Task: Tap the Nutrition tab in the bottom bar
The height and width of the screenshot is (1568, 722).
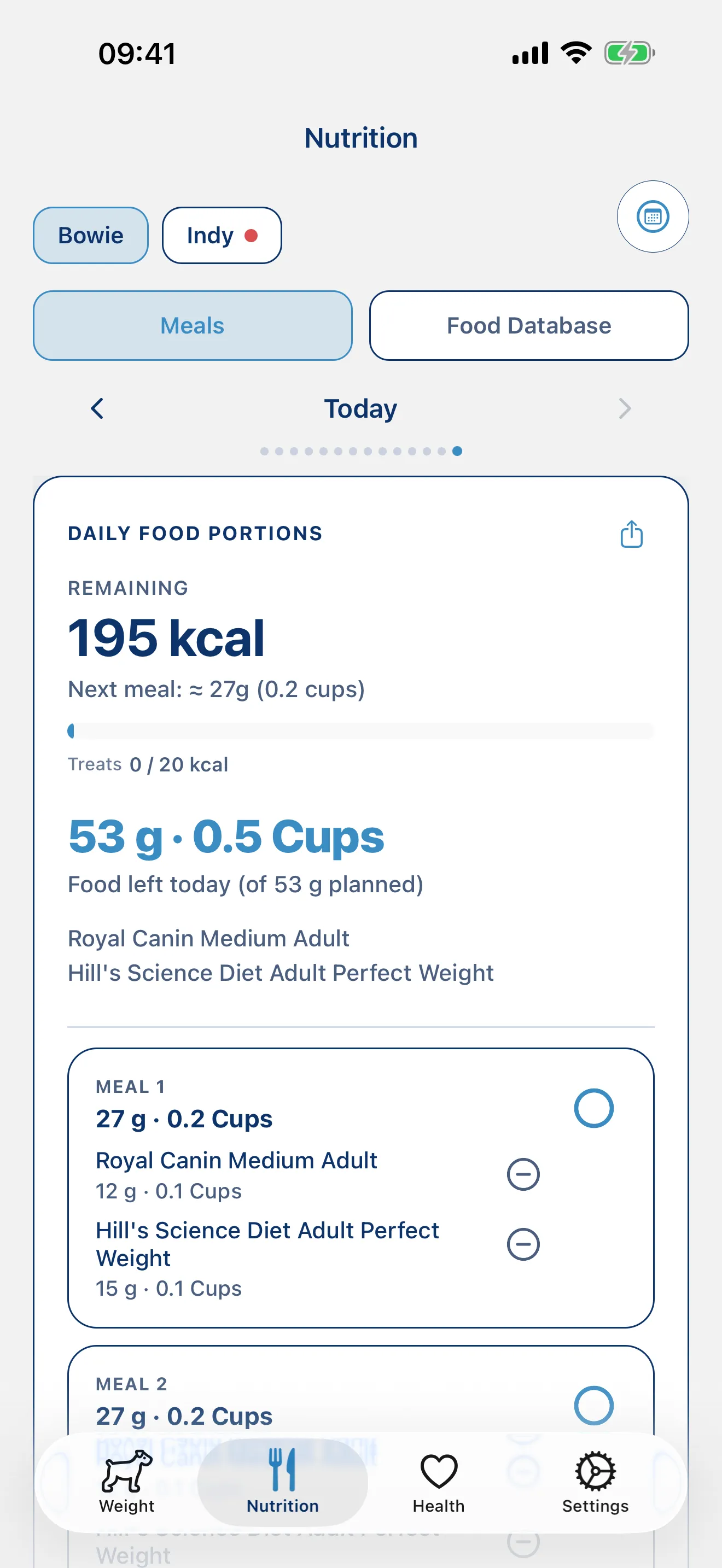Action: coord(282,1482)
